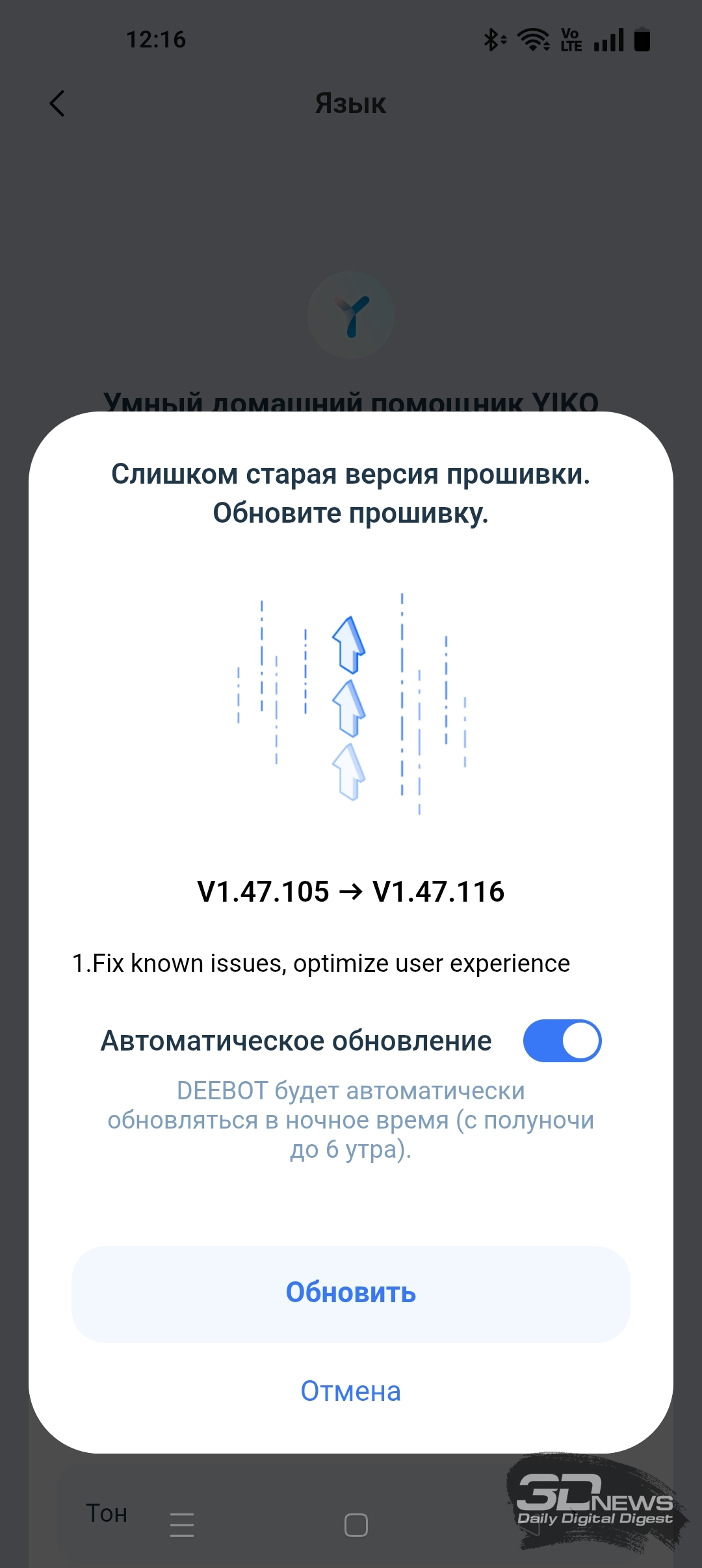702x1568 pixels.
Task: Go back using the arrow next to Язык
Action: point(57,103)
